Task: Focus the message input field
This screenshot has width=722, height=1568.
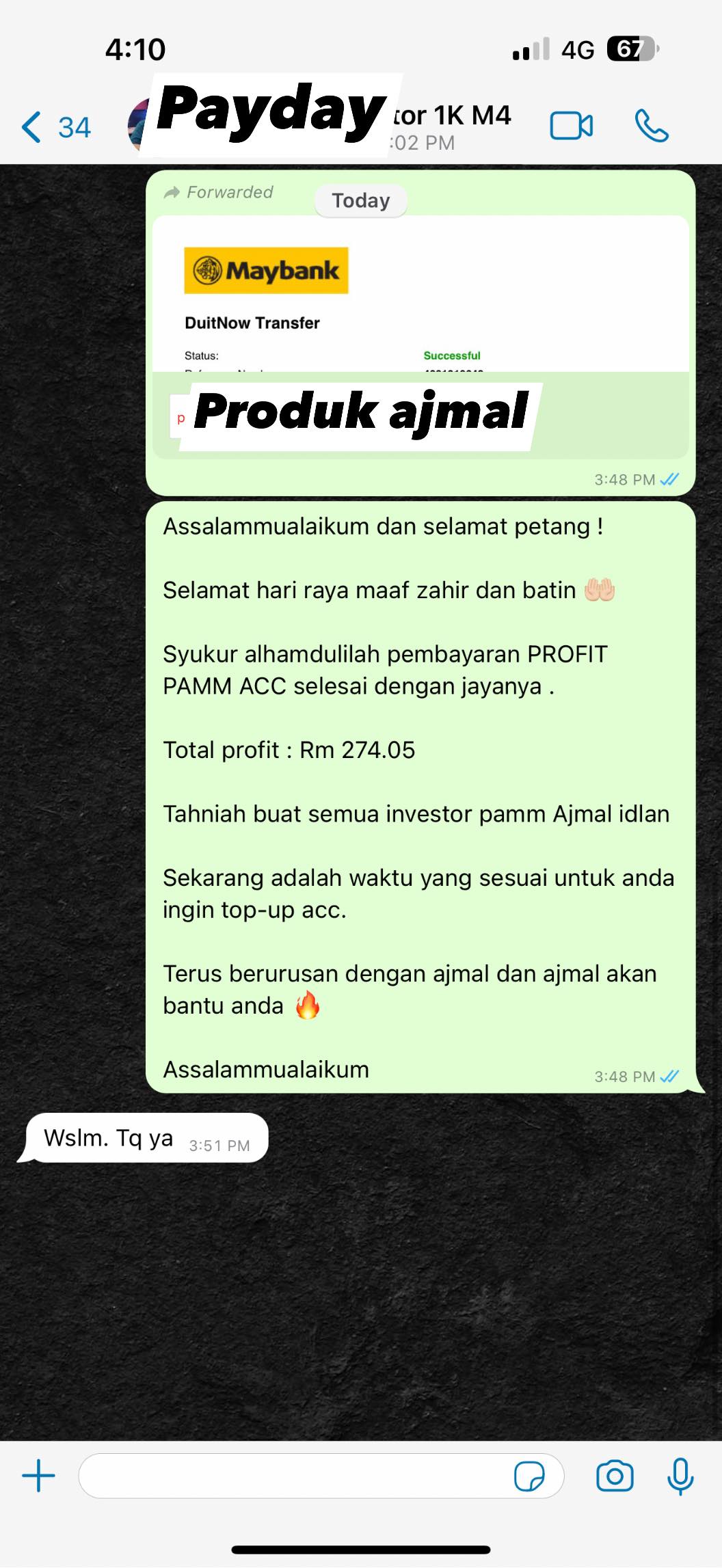Action: 294,1476
